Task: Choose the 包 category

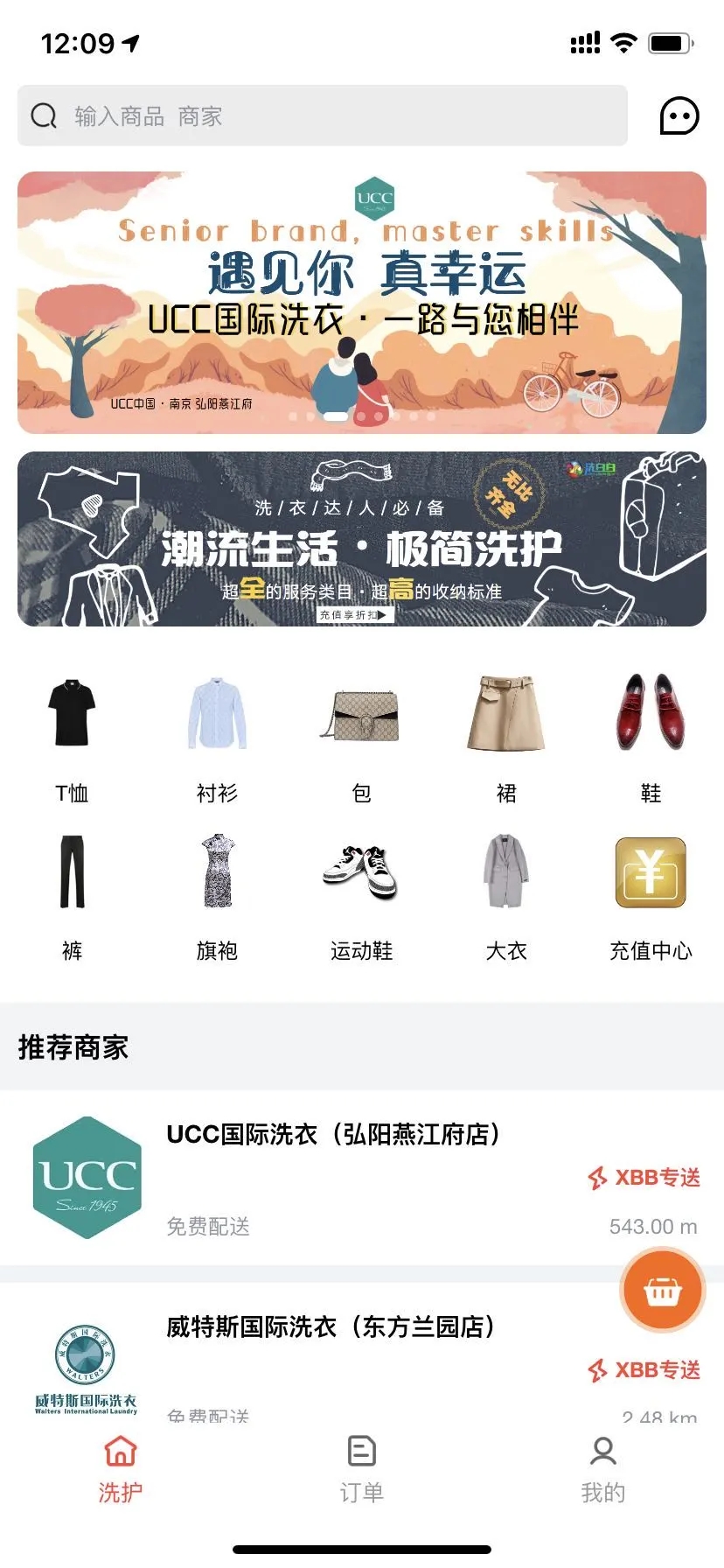Action: (x=362, y=735)
